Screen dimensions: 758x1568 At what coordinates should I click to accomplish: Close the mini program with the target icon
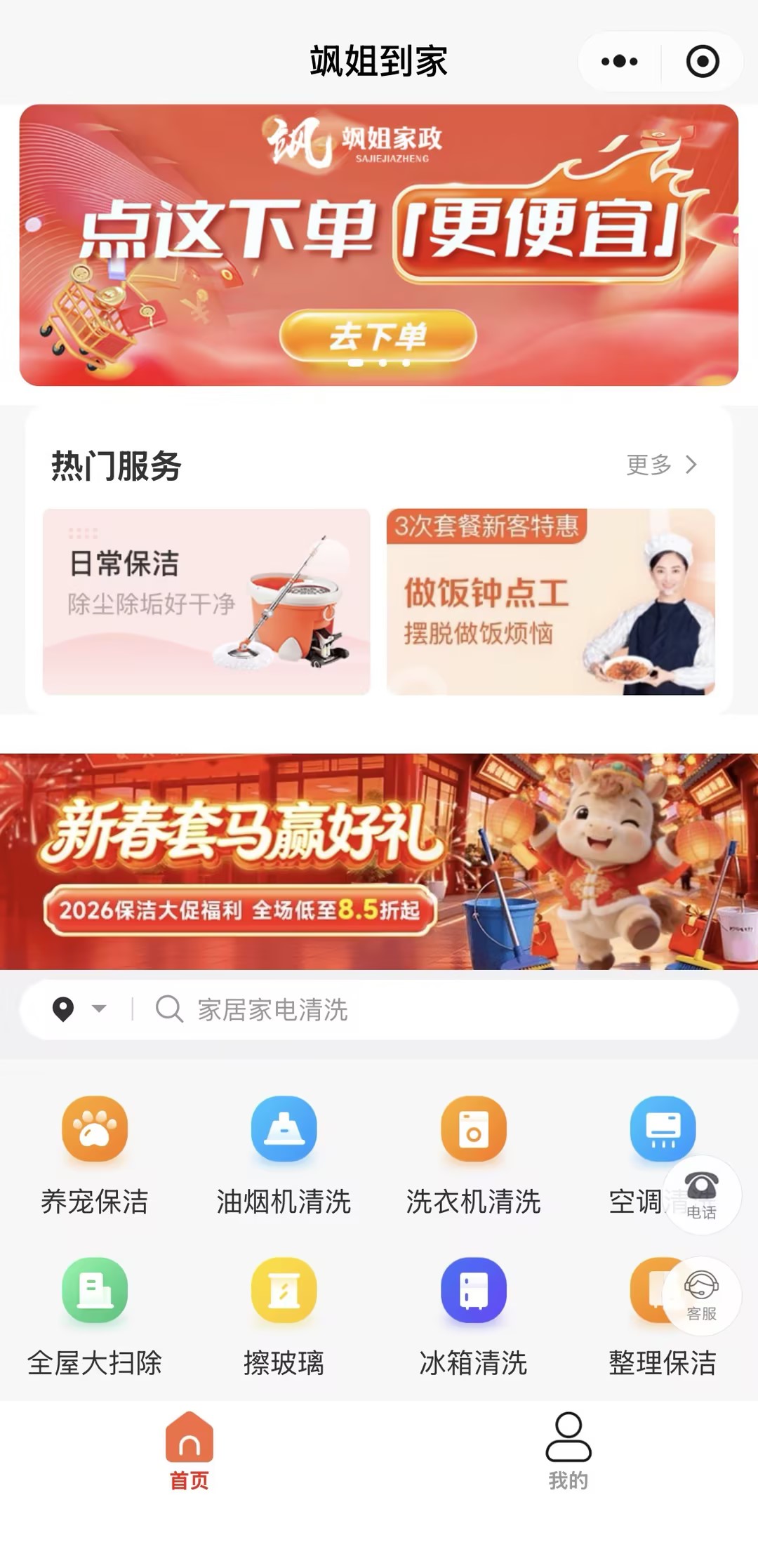pyautogui.click(x=702, y=62)
